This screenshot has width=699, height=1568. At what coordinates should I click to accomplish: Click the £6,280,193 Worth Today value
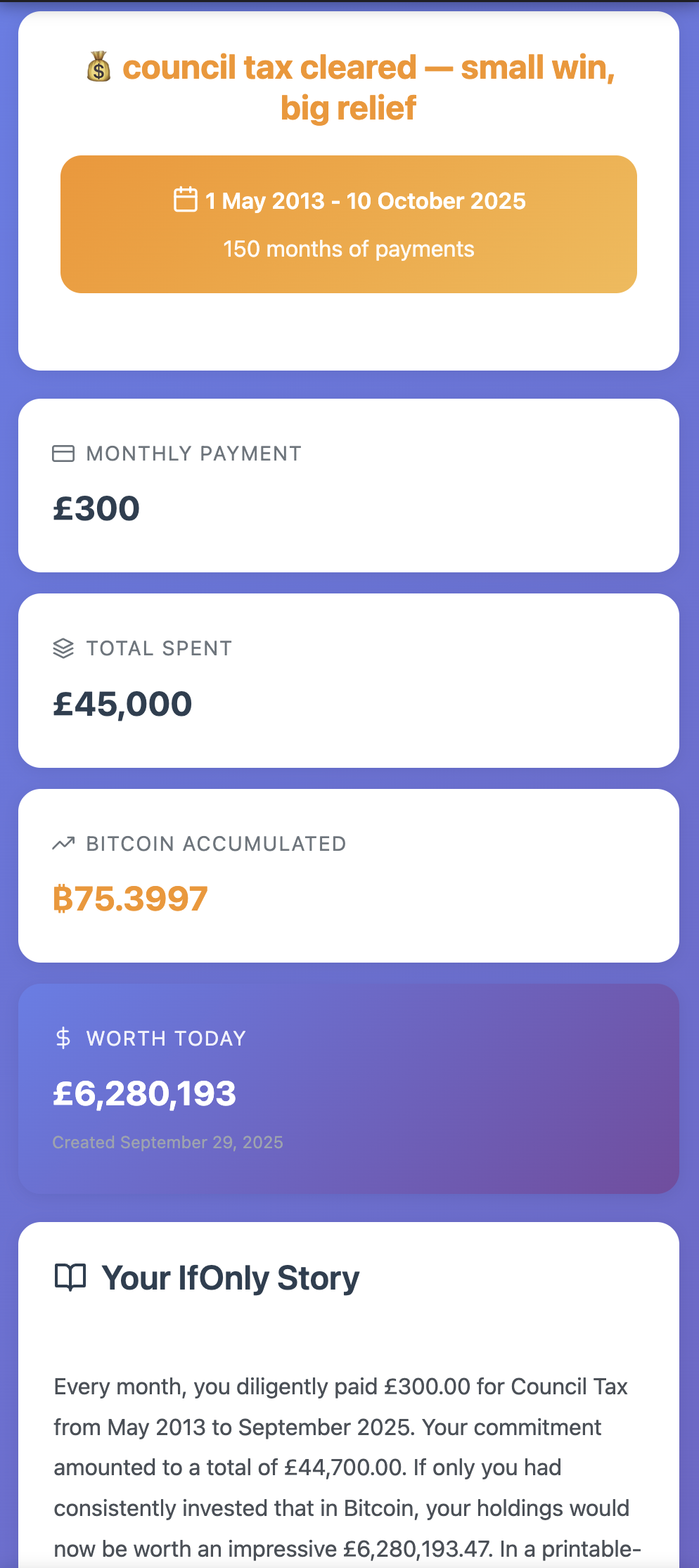pyautogui.click(x=145, y=1093)
